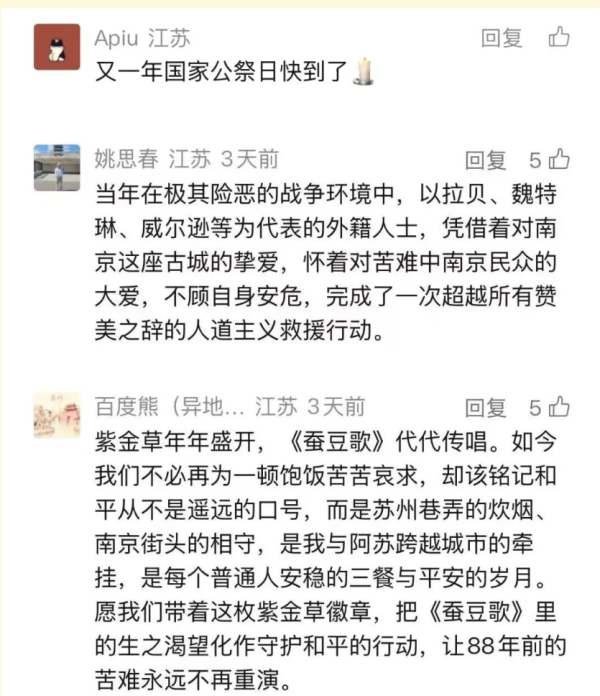Reply to Apiu's comment
The height and width of the screenshot is (696, 600).
[x=501, y=39]
